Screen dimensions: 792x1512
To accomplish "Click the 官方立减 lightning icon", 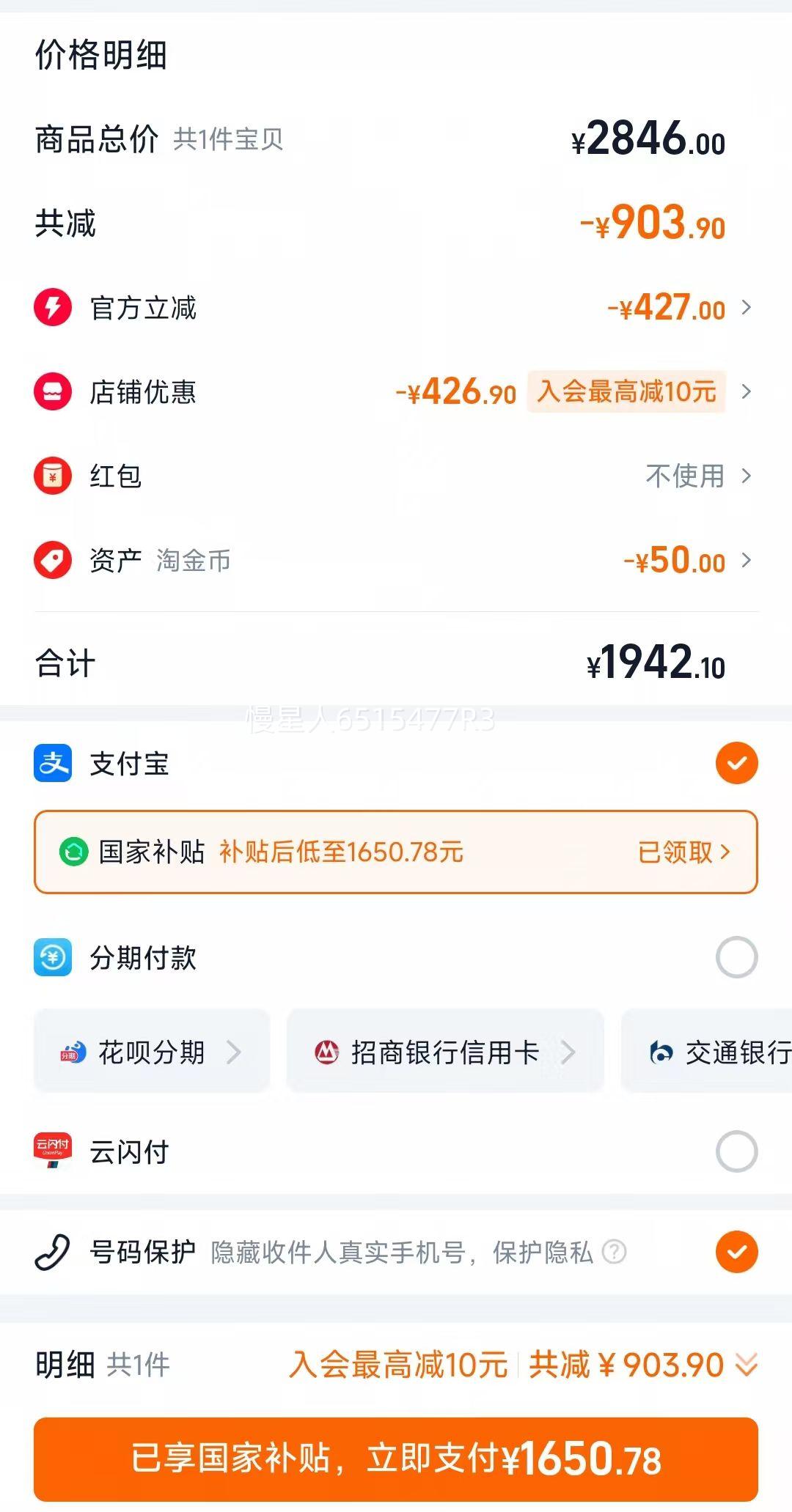I will click(52, 308).
